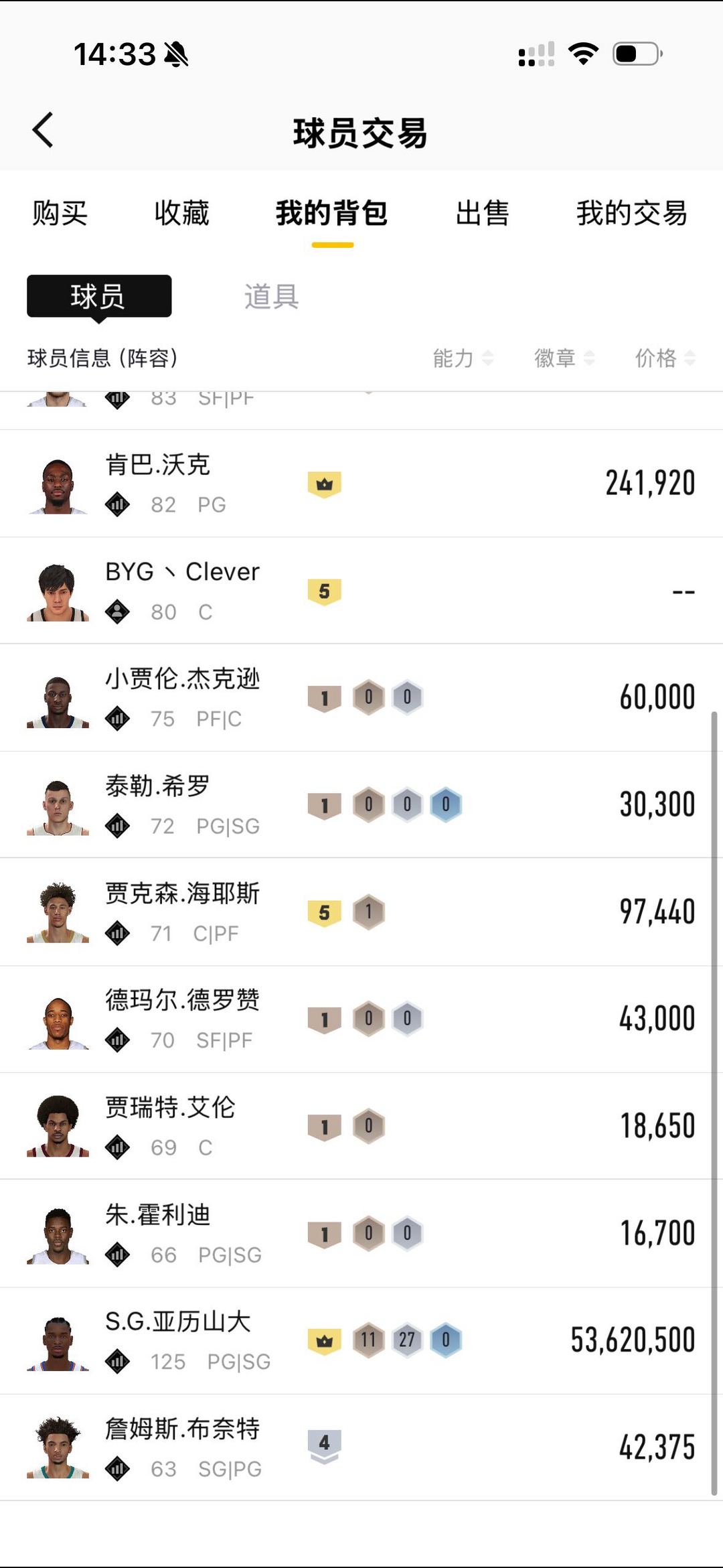Open player 贾瑞特.艾伦
Image resolution: width=723 pixels, height=1568 pixels.
170,1108
